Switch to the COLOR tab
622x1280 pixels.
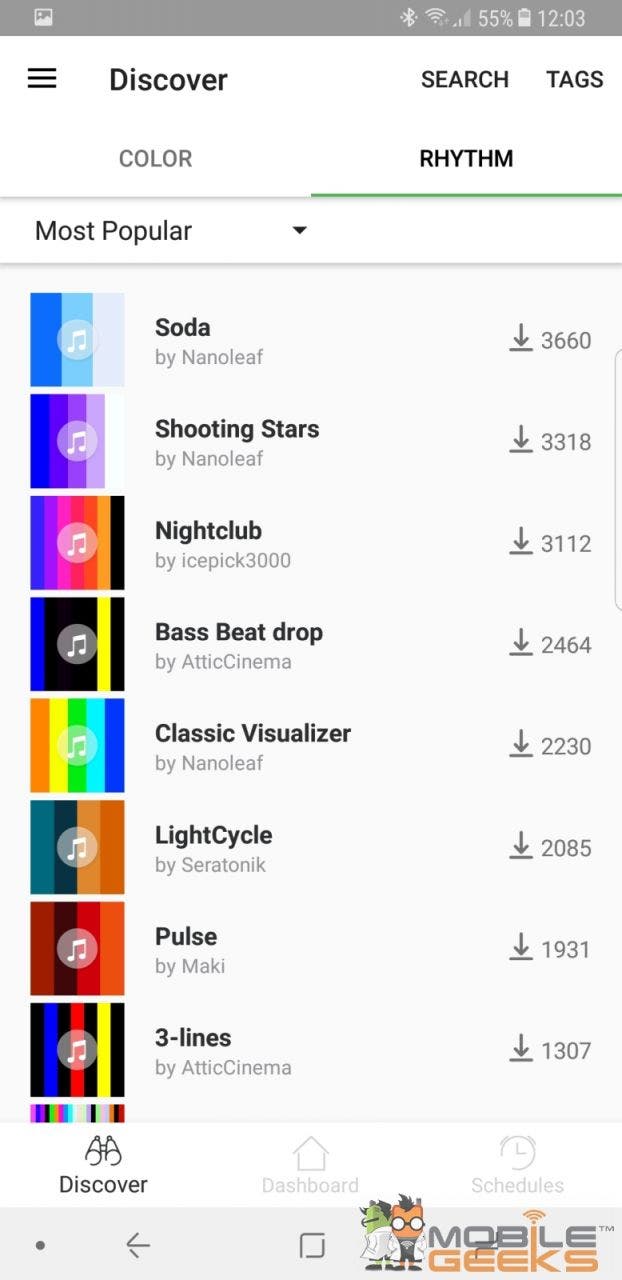coord(155,159)
